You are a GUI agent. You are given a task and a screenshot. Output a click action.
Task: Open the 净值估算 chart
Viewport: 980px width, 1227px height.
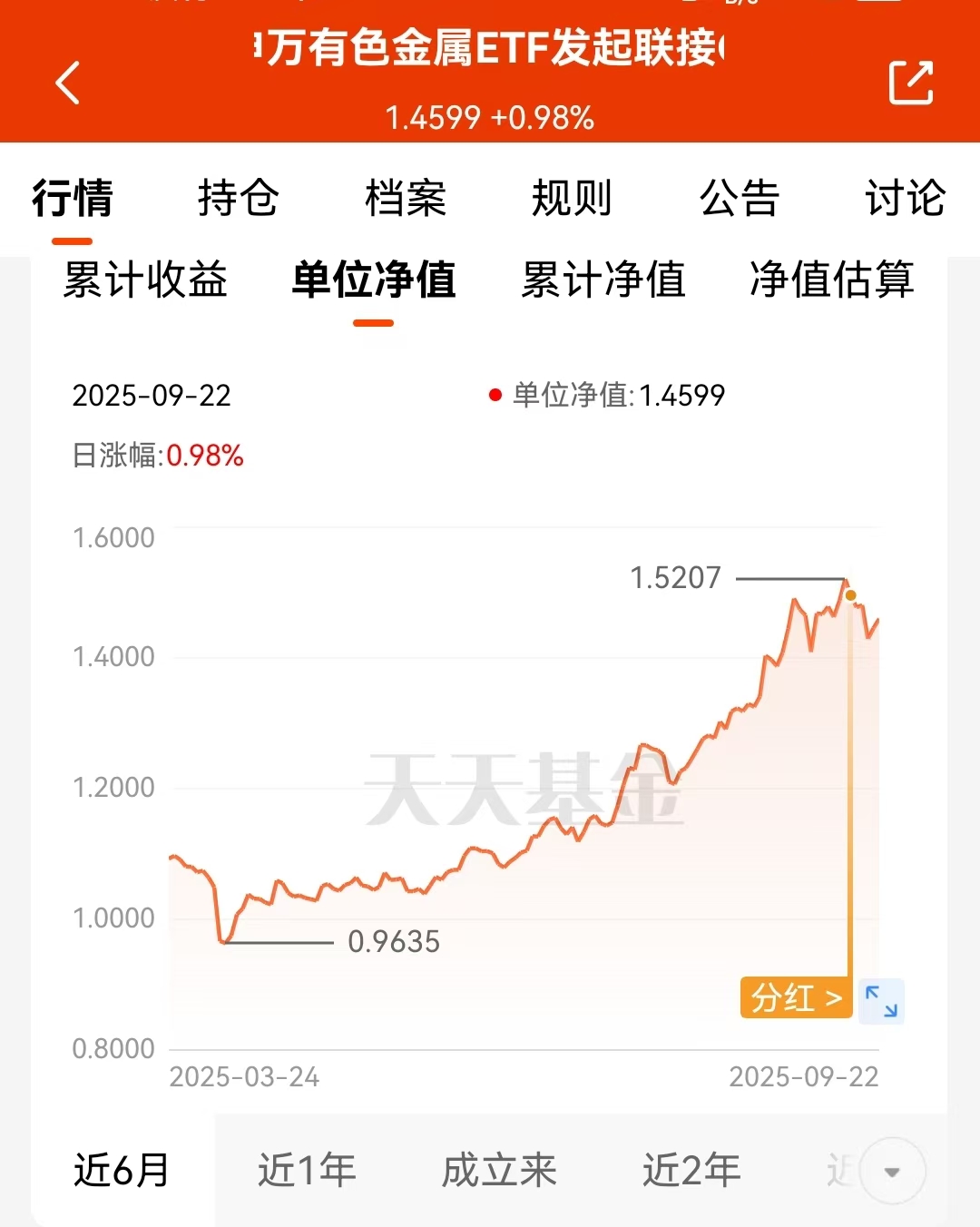tap(831, 280)
